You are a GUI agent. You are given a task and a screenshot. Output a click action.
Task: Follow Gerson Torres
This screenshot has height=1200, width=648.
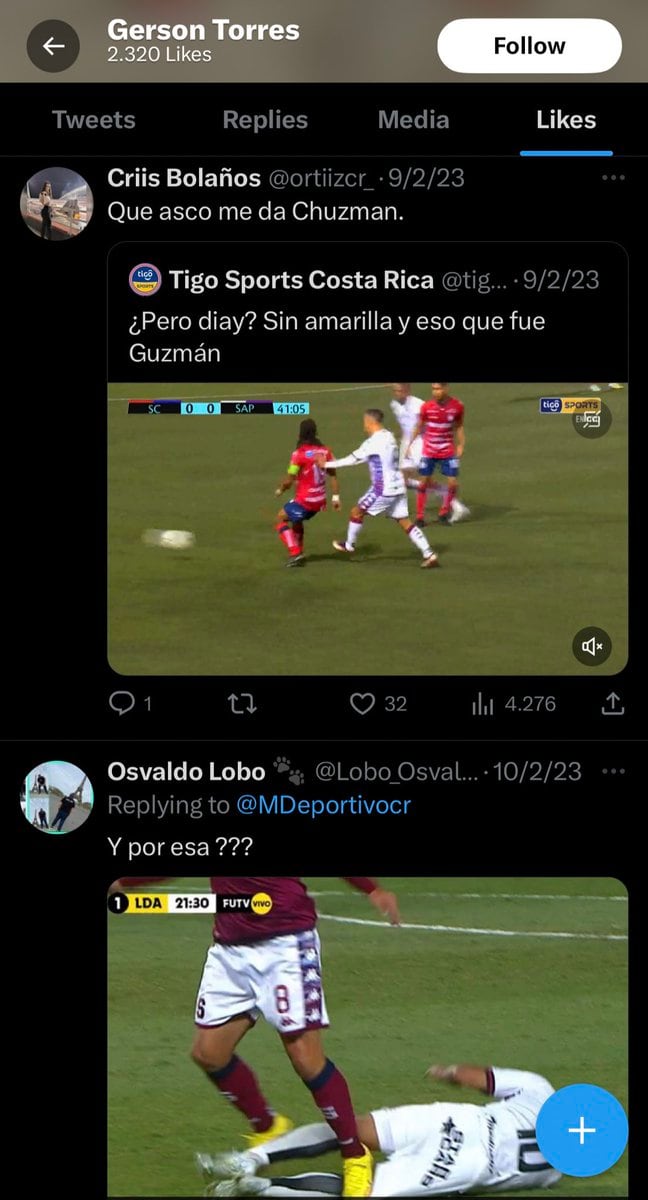529,46
